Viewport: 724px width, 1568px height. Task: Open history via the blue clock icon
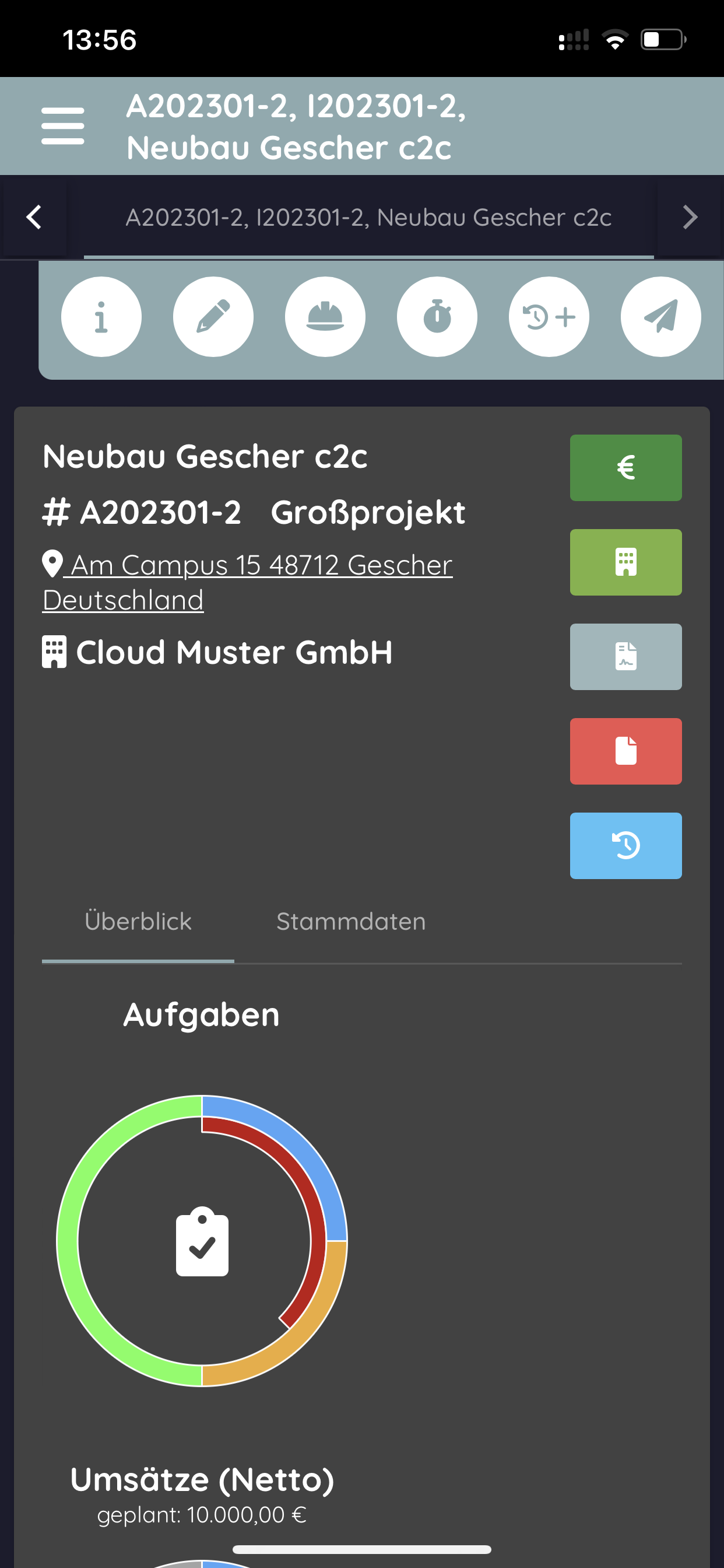point(625,845)
